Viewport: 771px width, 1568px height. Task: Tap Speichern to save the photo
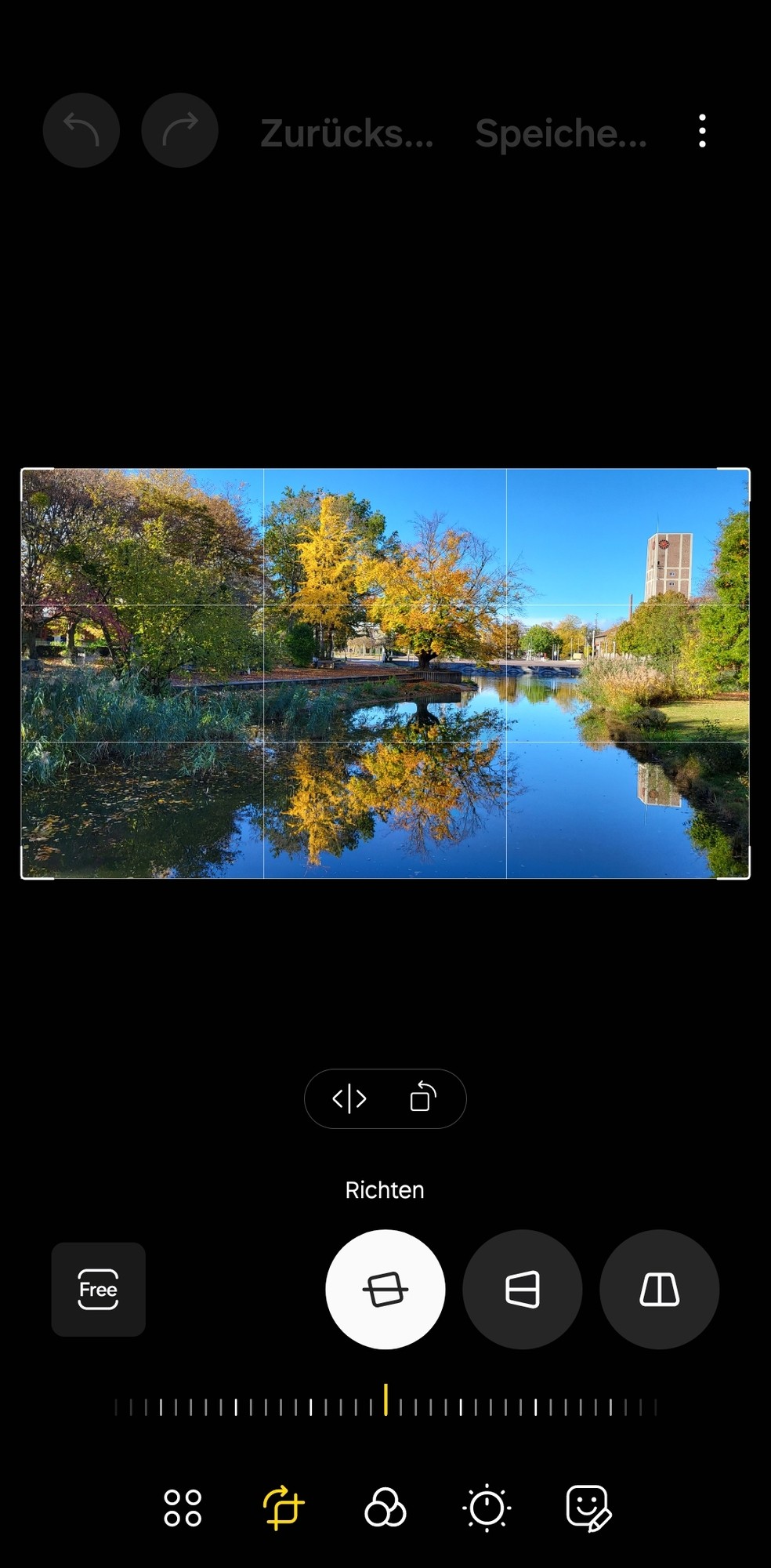click(x=561, y=133)
